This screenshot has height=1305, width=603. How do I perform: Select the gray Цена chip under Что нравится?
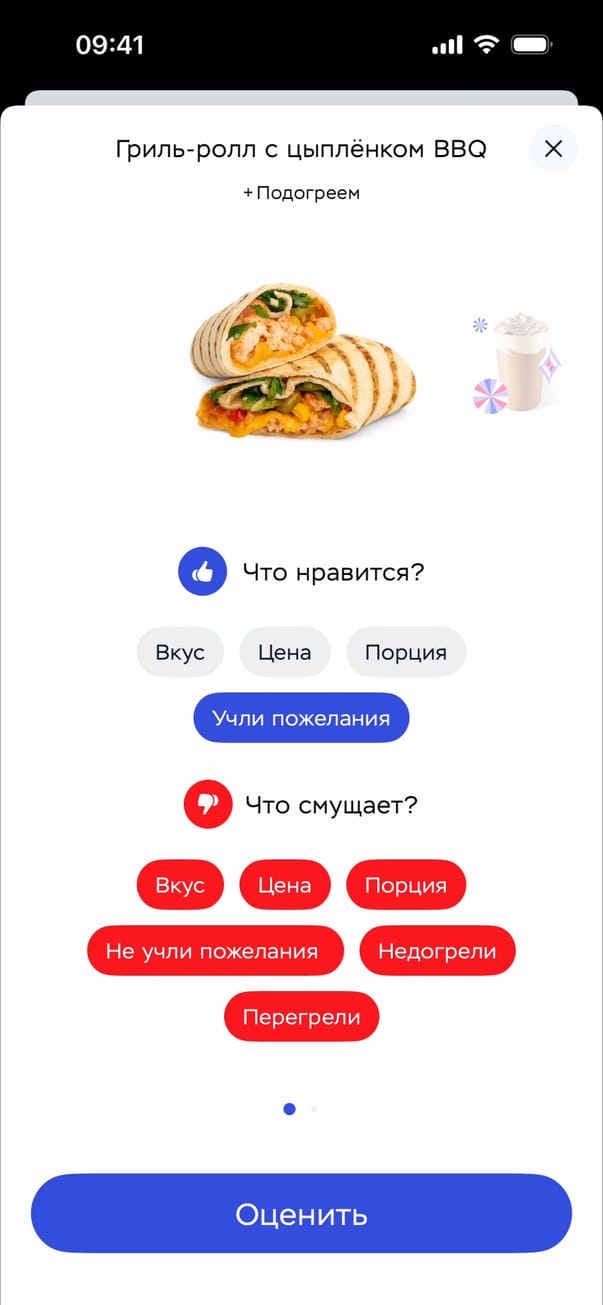284,652
